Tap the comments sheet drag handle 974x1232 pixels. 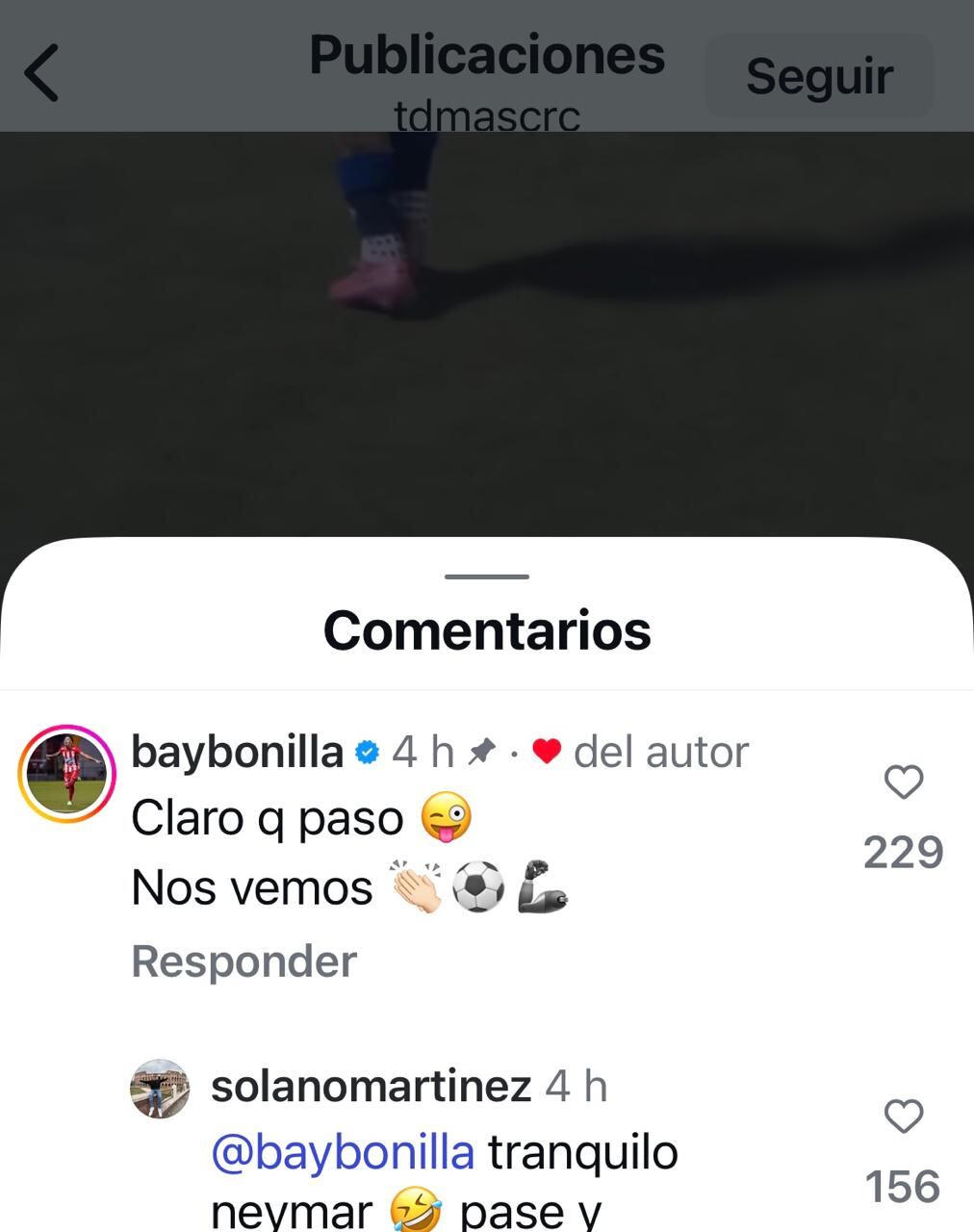click(487, 577)
